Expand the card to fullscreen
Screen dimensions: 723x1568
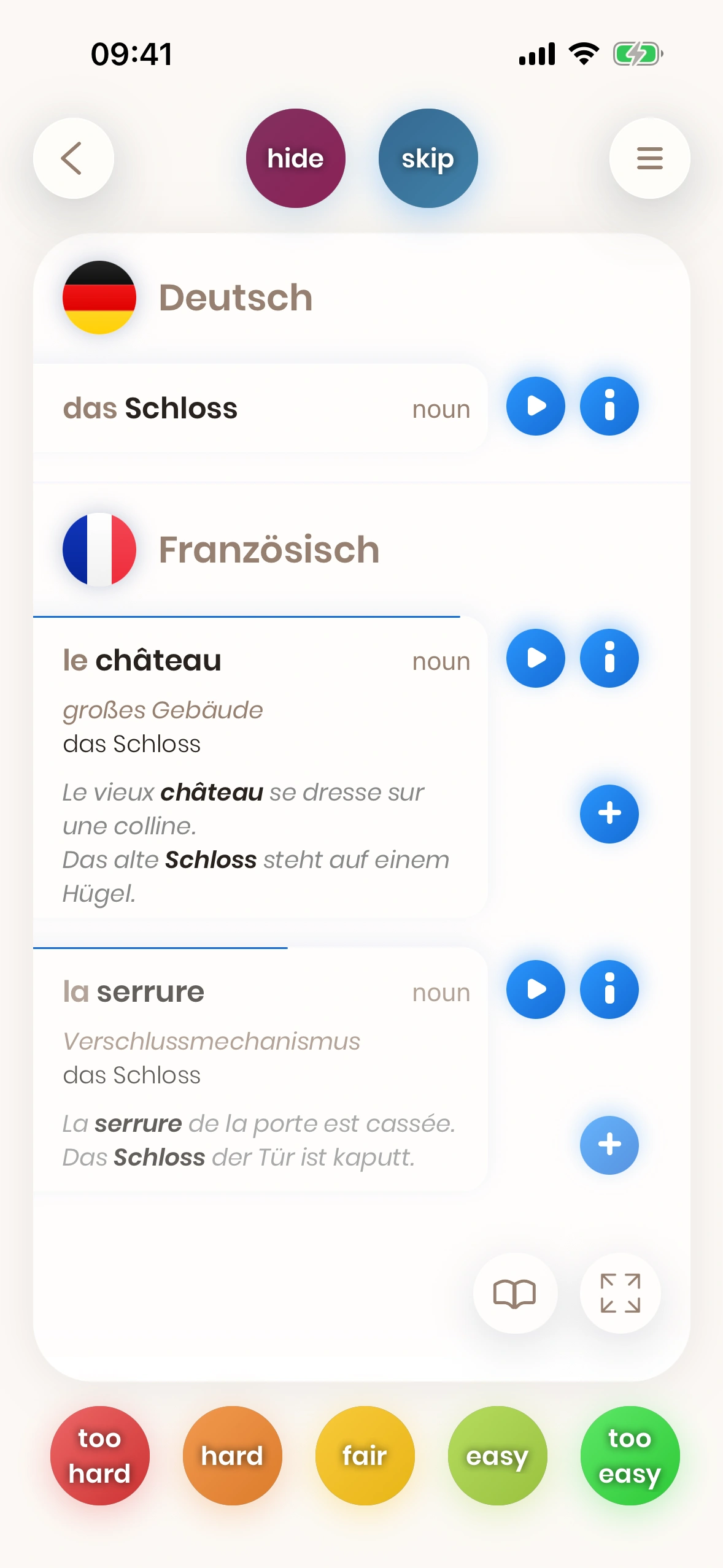[x=620, y=1293]
